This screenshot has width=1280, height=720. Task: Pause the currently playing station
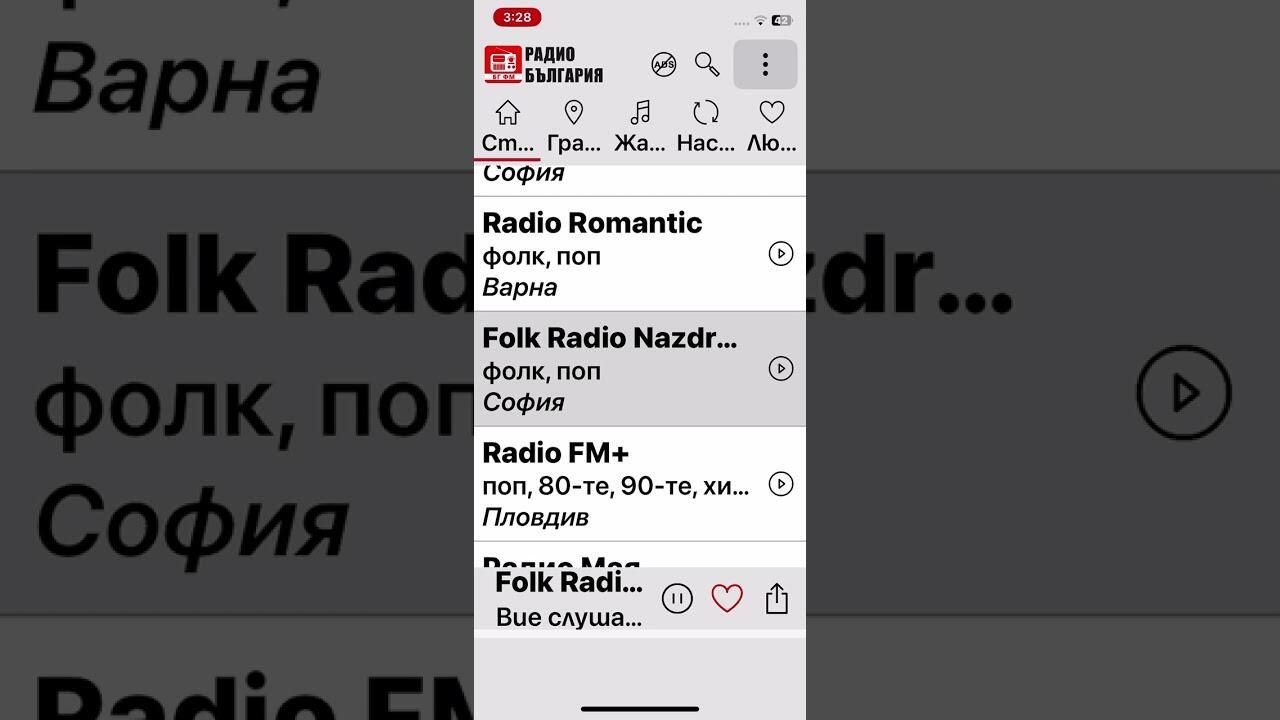coord(677,599)
